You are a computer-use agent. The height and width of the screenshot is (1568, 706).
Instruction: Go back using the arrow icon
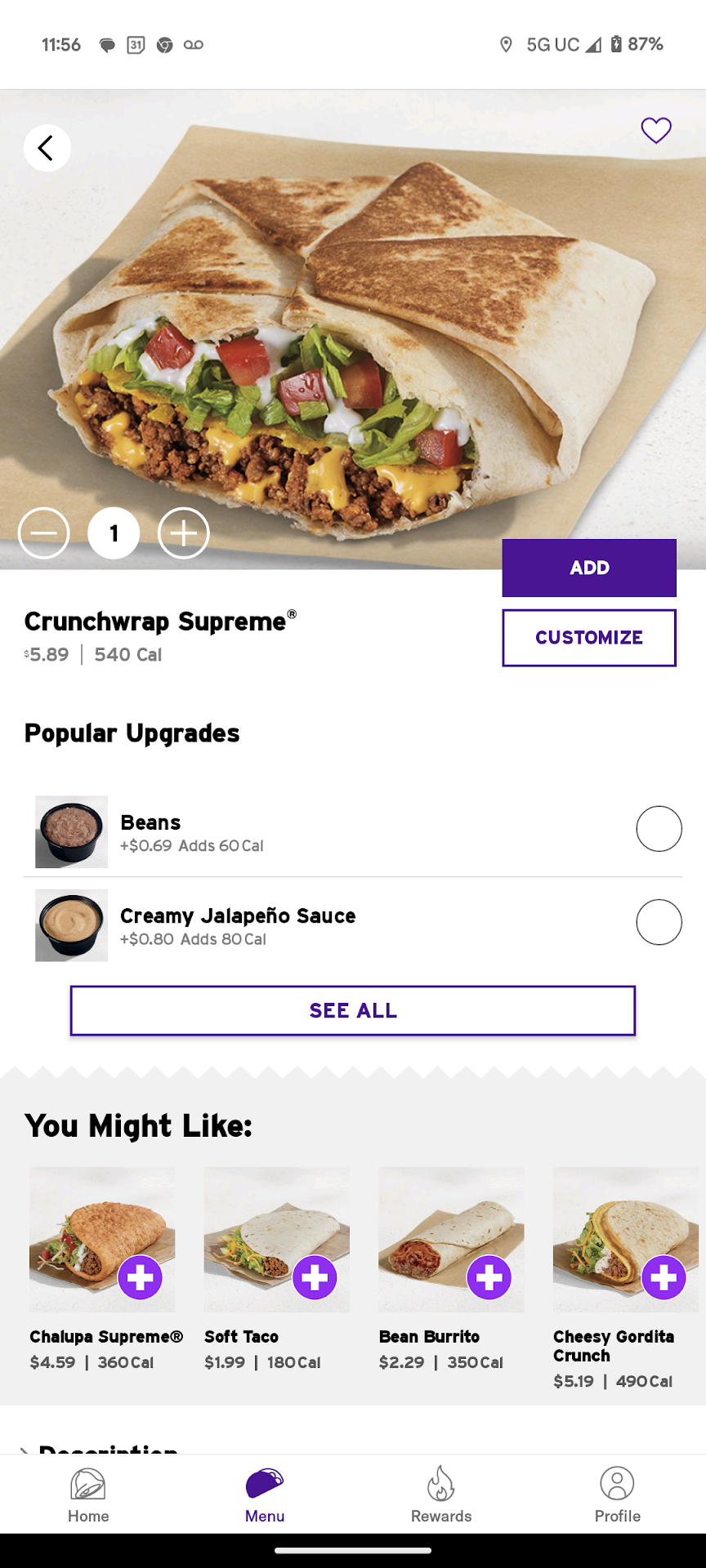pyautogui.click(x=47, y=148)
